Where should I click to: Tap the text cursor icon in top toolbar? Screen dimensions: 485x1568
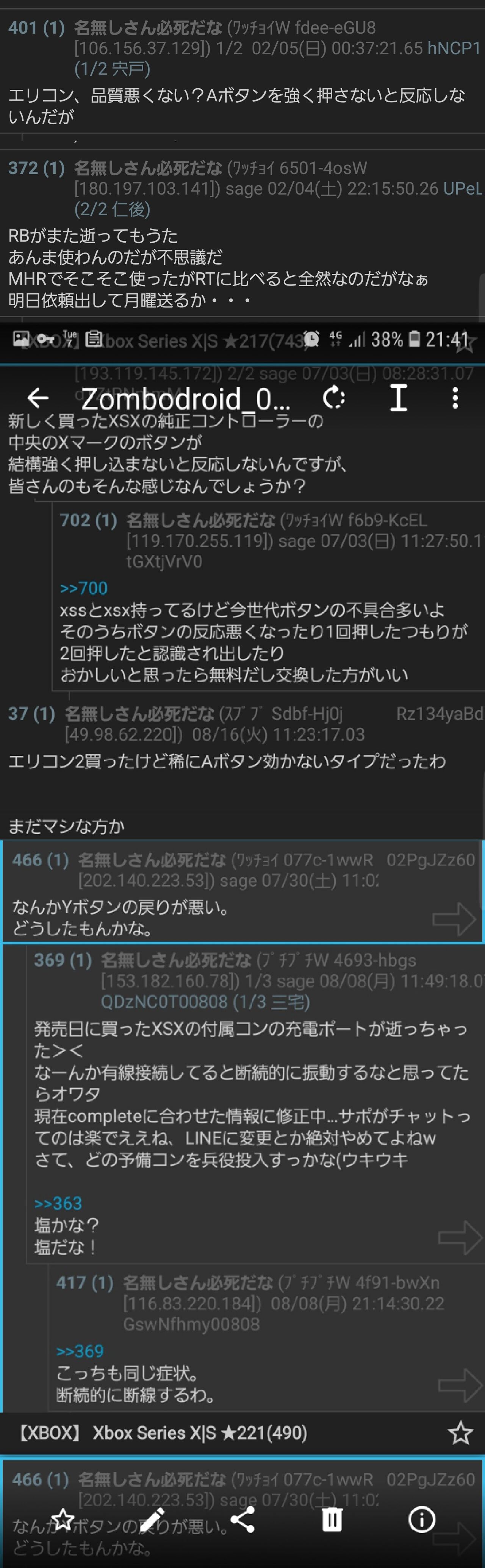pyautogui.click(x=398, y=398)
